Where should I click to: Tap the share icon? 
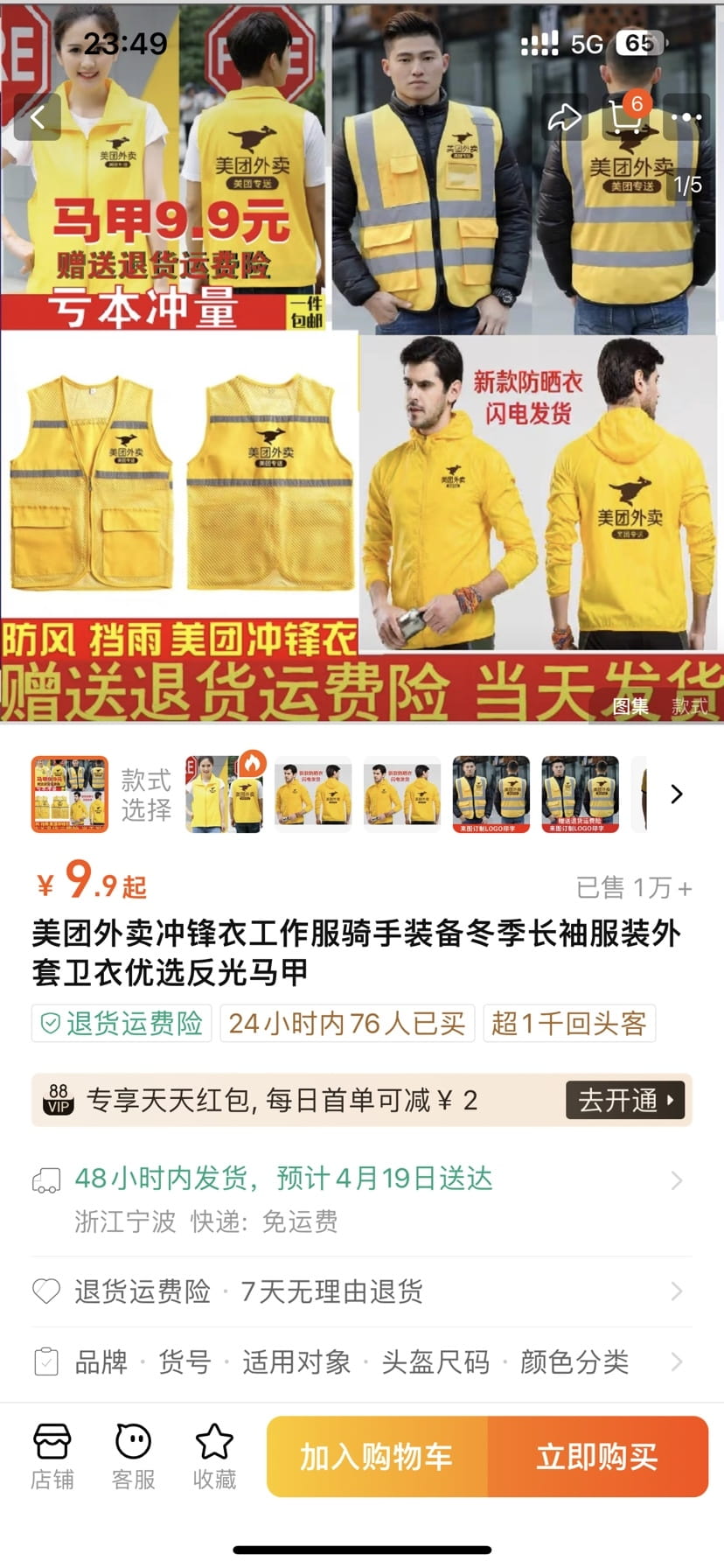pyautogui.click(x=564, y=115)
